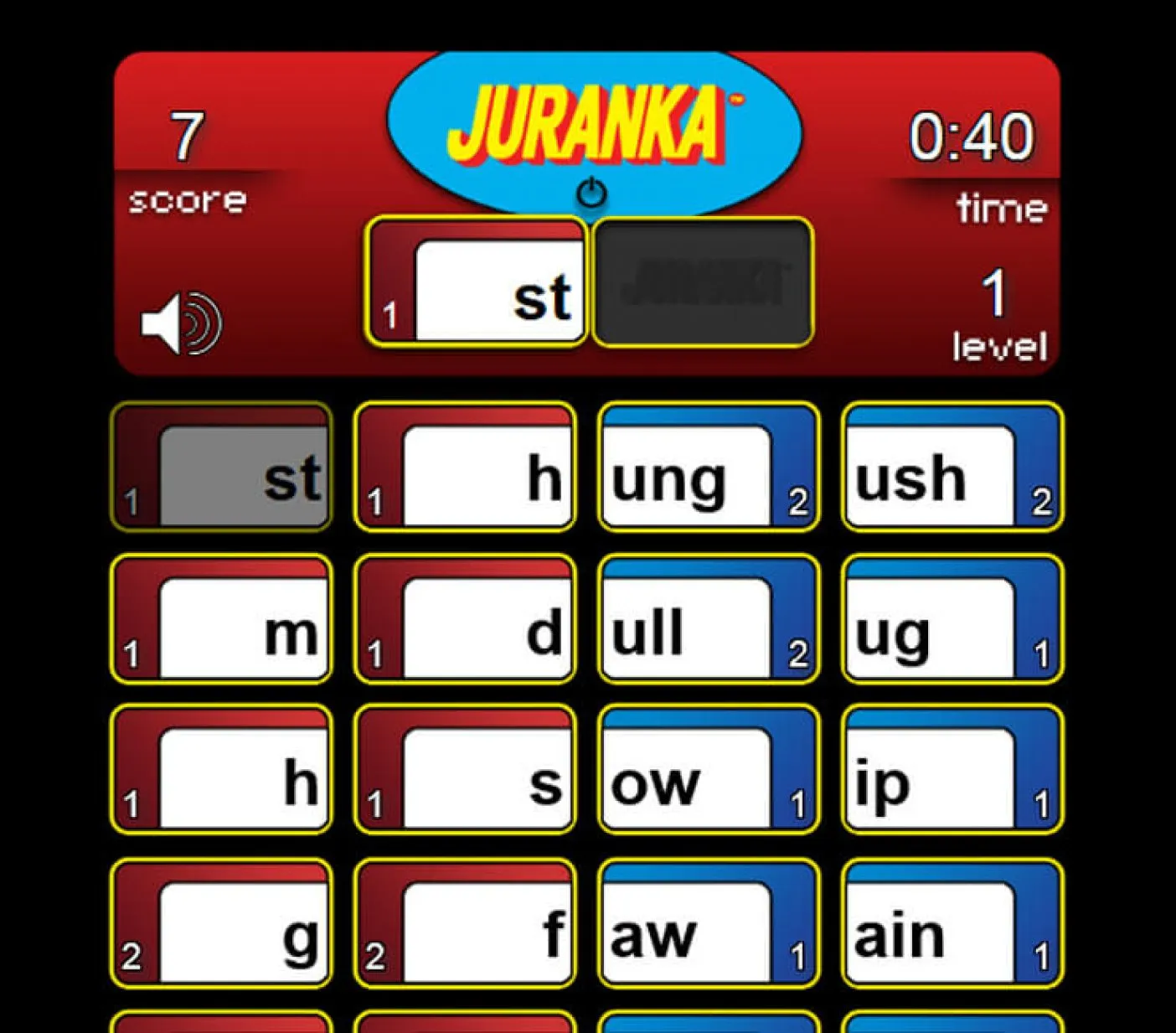This screenshot has width=1176, height=1033.
Task: Mute the game sound with the speaker icon
Action: [181, 323]
